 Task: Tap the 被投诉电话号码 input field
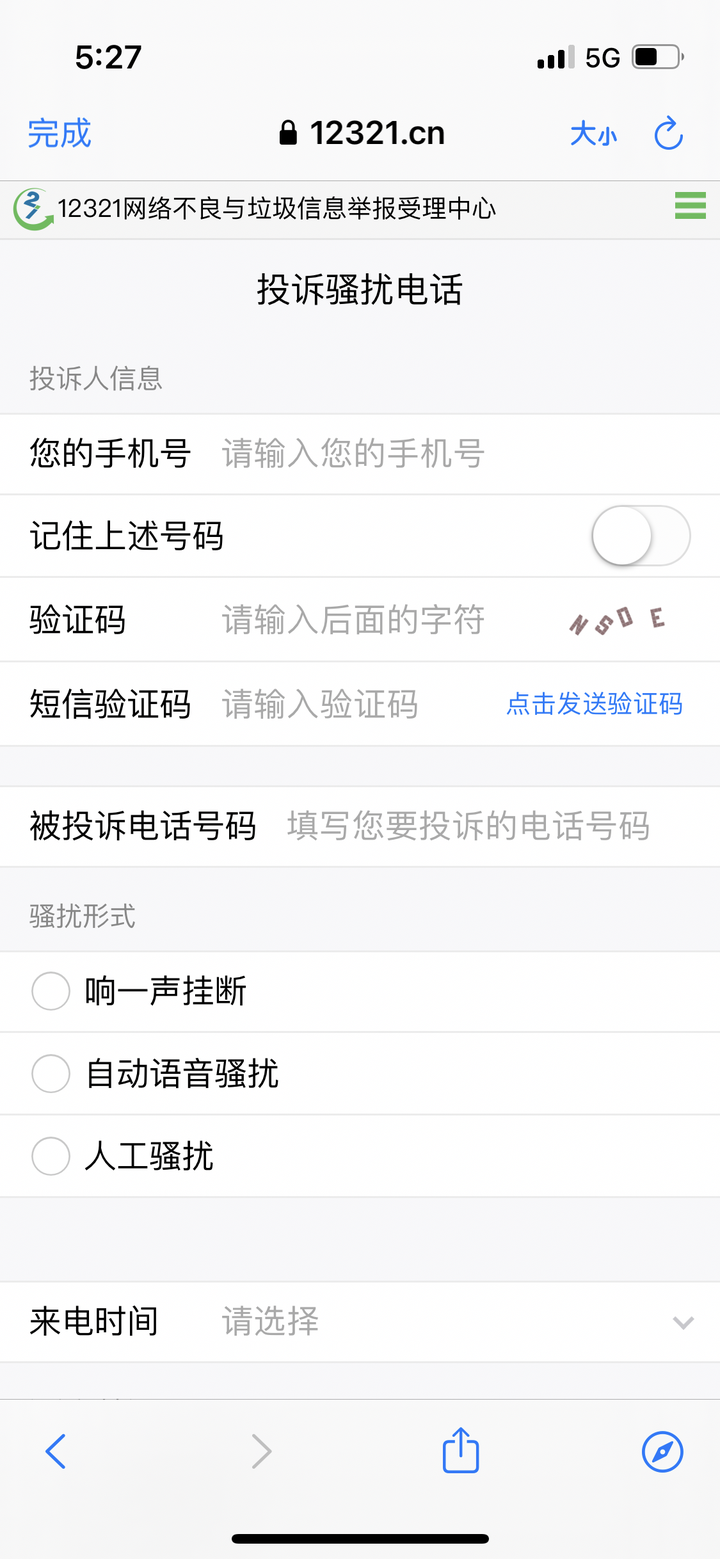470,826
